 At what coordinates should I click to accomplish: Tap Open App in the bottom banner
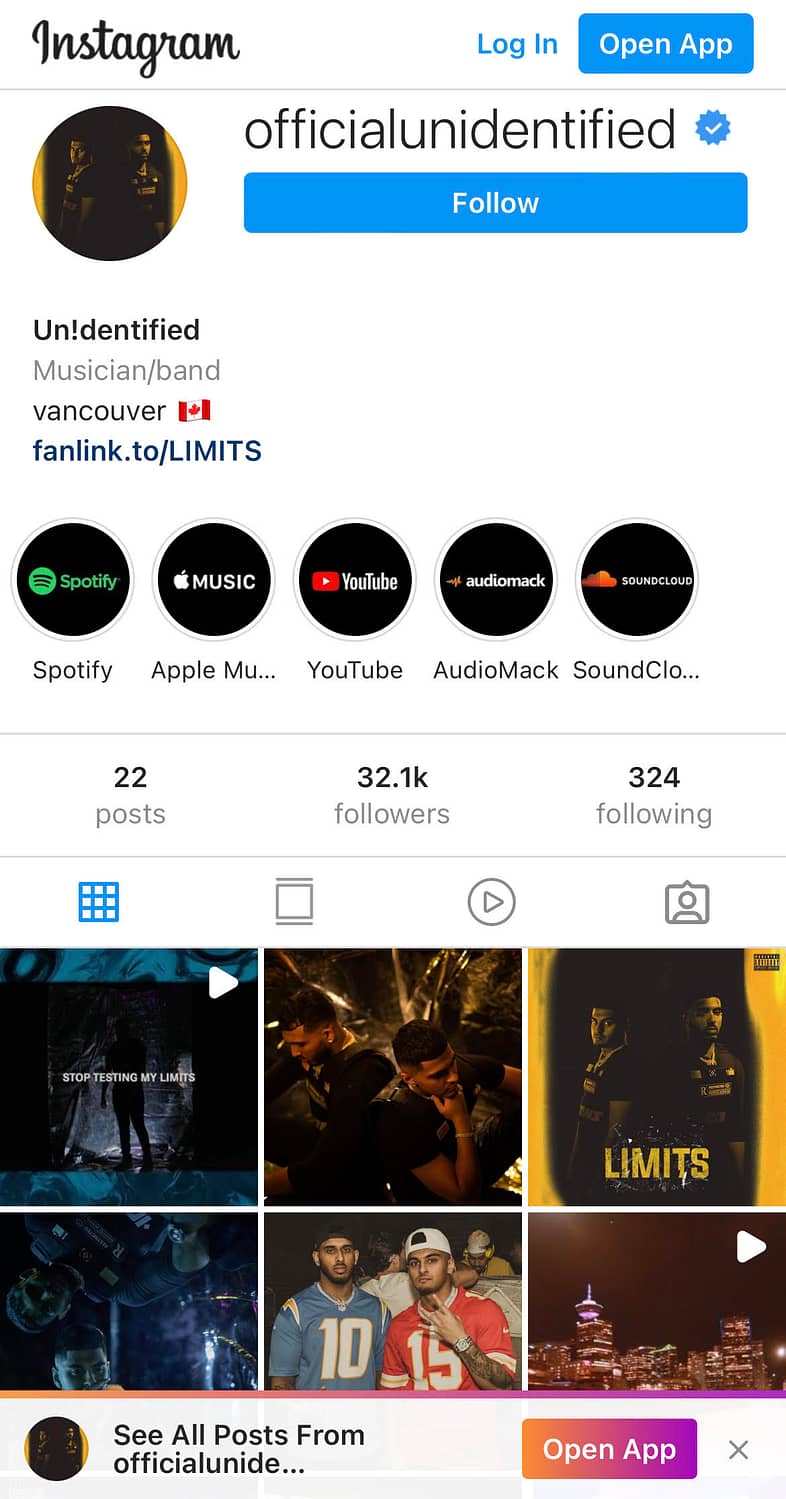(x=609, y=1449)
